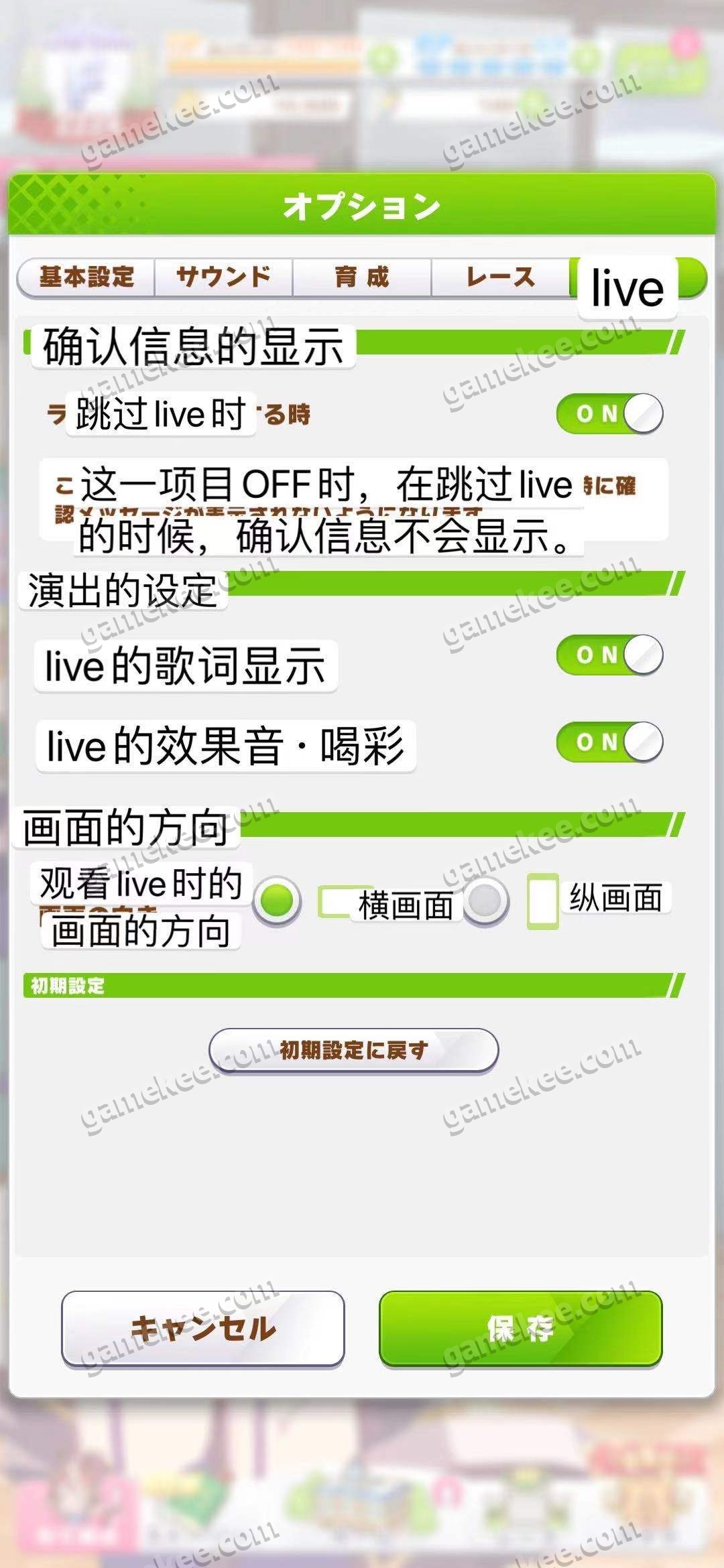Select 横画面 orientation
The width and height of the screenshot is (724, 1568).
(x=277, y=901)
